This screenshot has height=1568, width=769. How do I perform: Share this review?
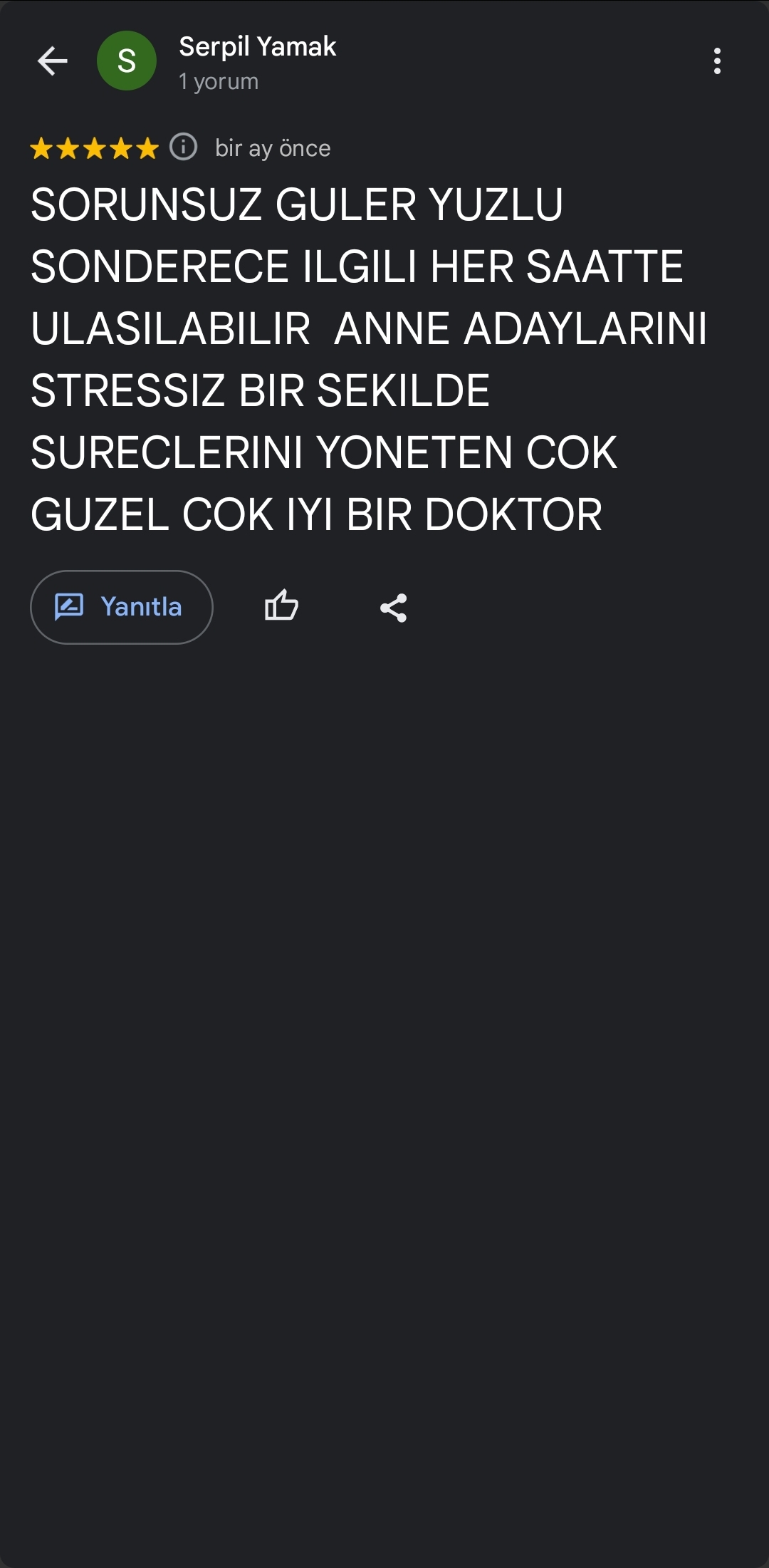(393, 608)
